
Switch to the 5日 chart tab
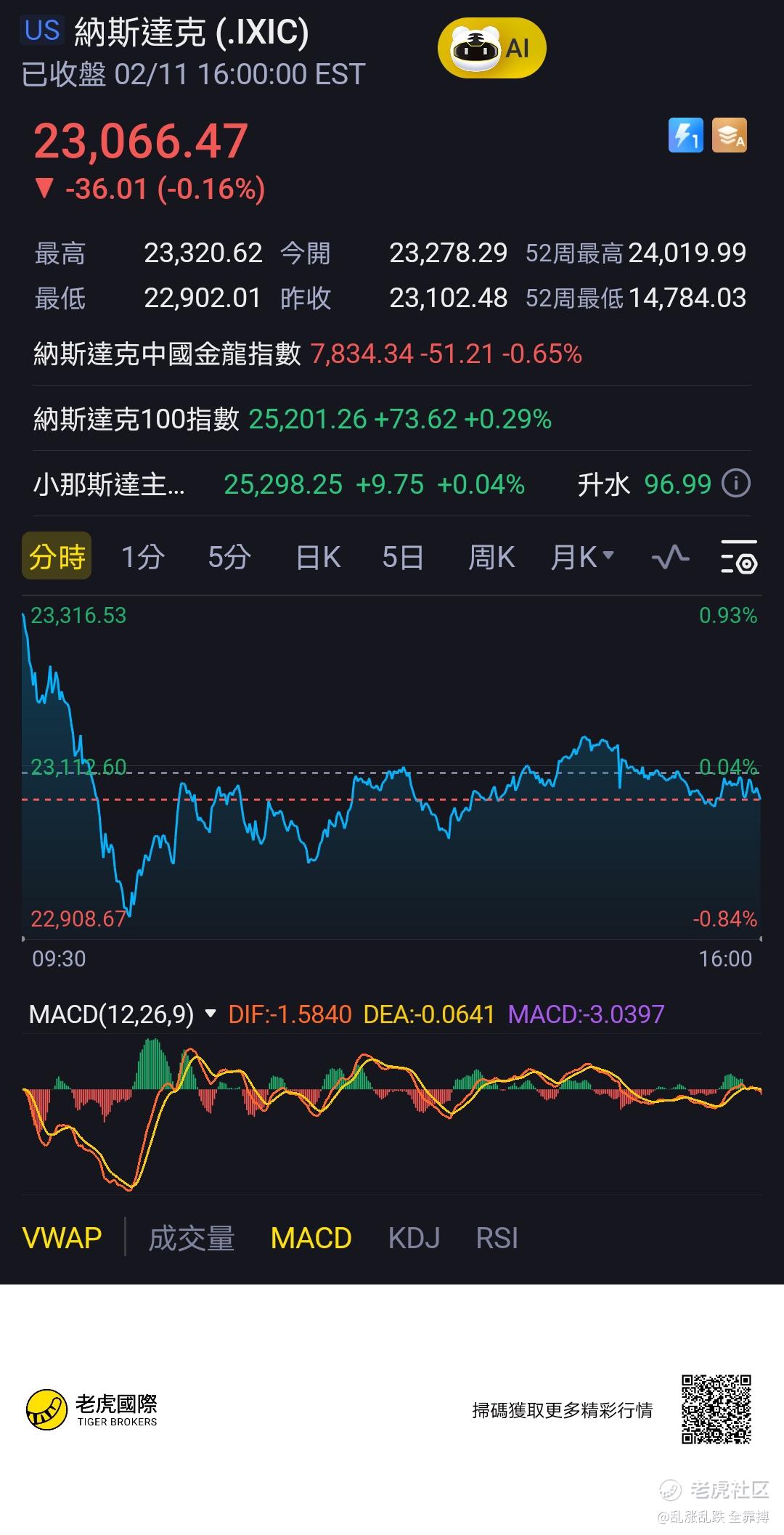(x=403, y=558)
